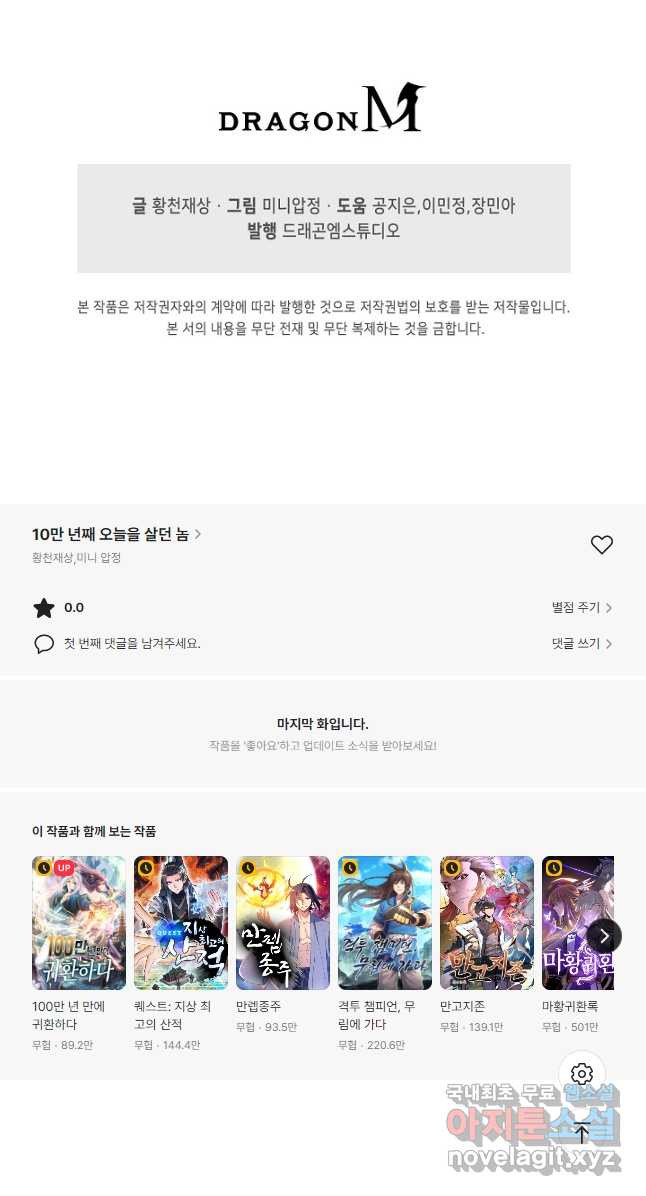Image resolution: width=646 pixels, height=1196 pixels.
Task: Open viewer settings gear
Action: pos(582,1075)
